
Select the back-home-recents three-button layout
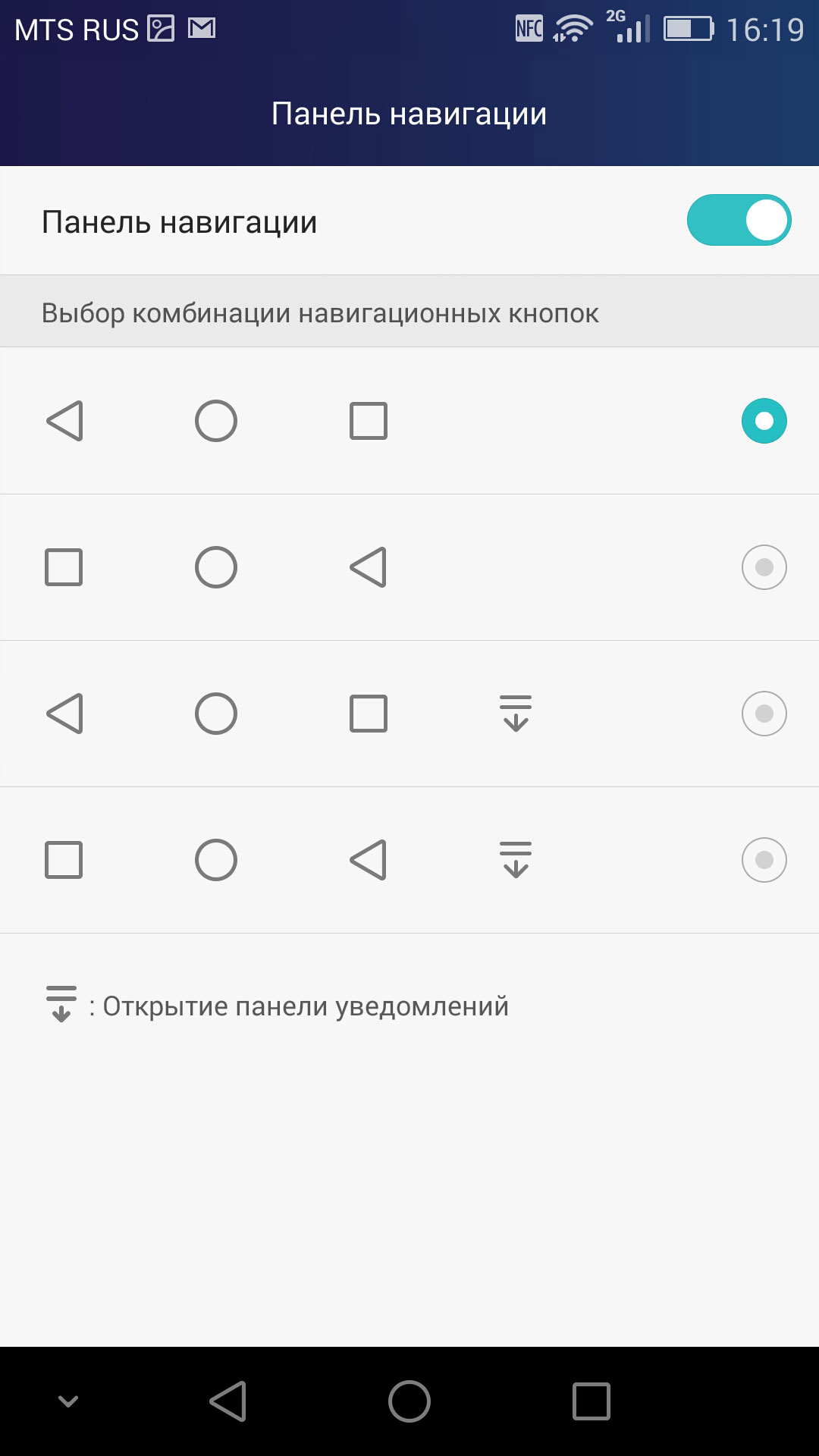(x=409, y=421)
